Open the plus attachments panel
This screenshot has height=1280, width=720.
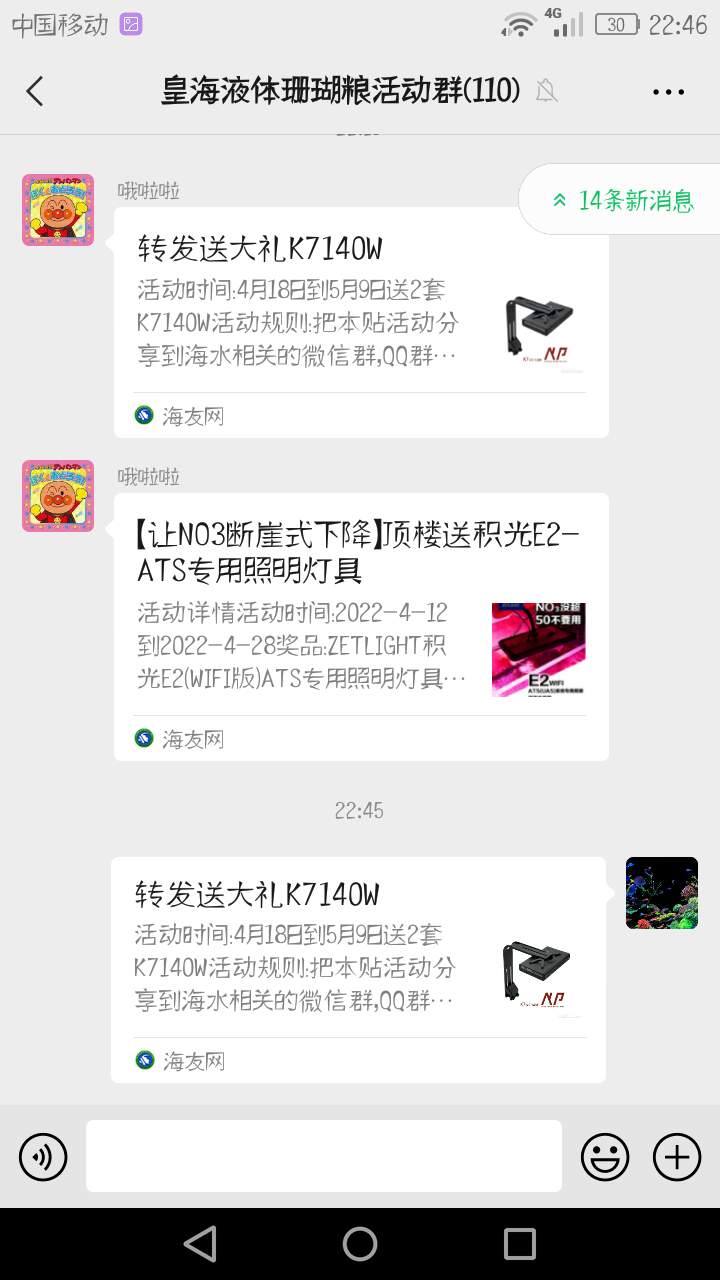(x=677, y=1157)
